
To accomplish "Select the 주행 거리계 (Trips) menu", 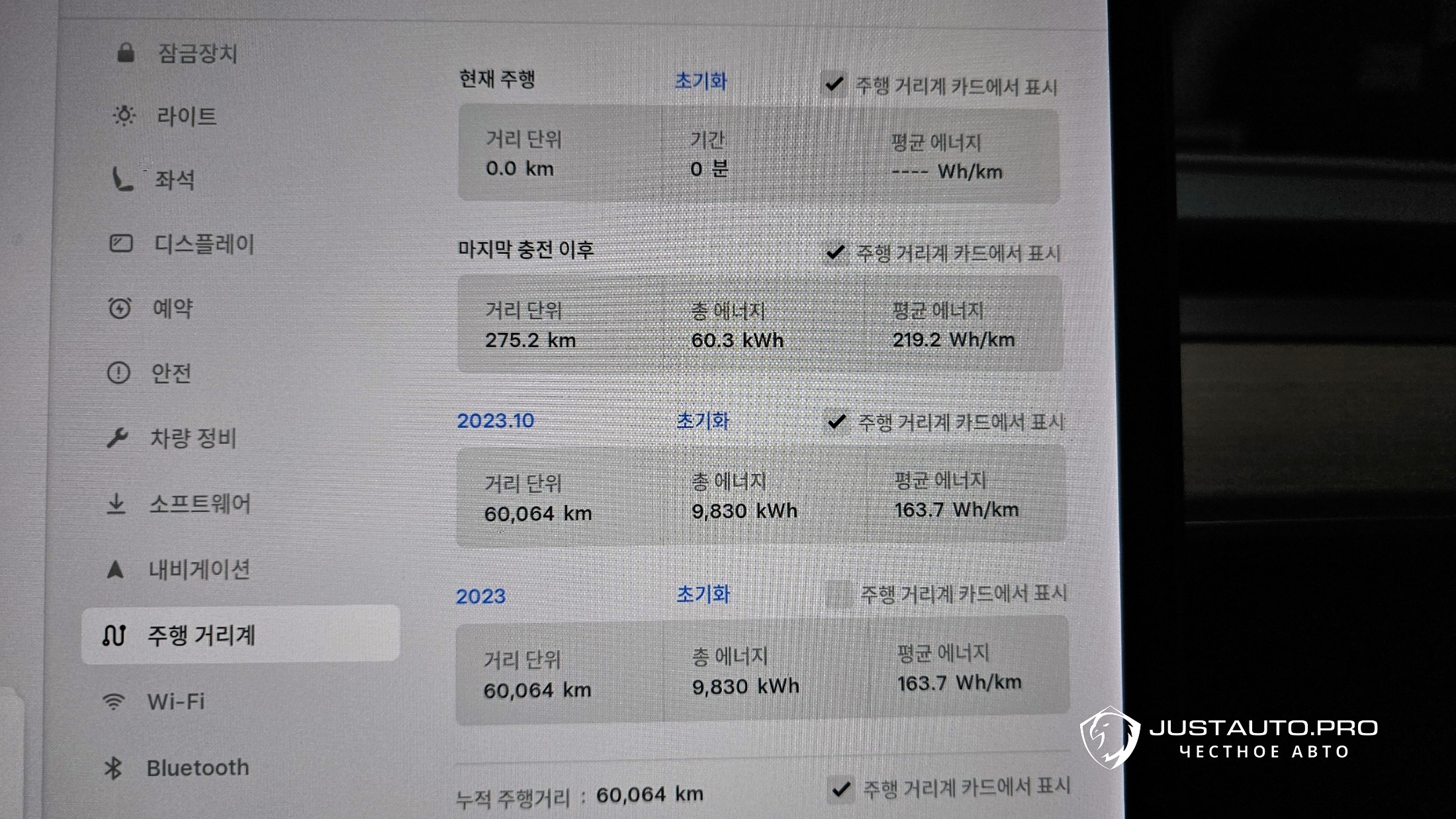I will click(x=201, y=635).
